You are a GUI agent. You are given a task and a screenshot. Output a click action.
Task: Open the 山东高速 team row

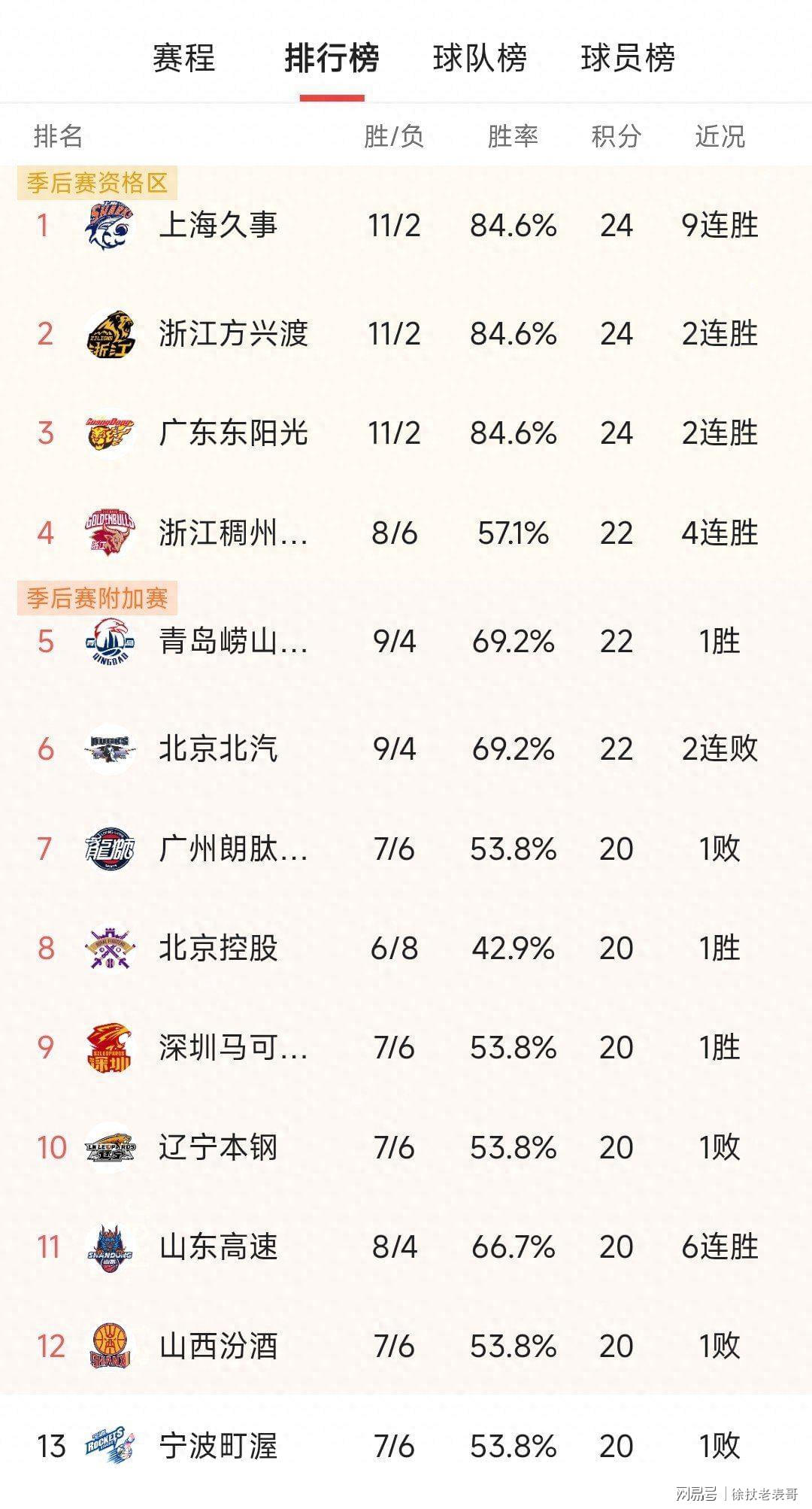218,1247
